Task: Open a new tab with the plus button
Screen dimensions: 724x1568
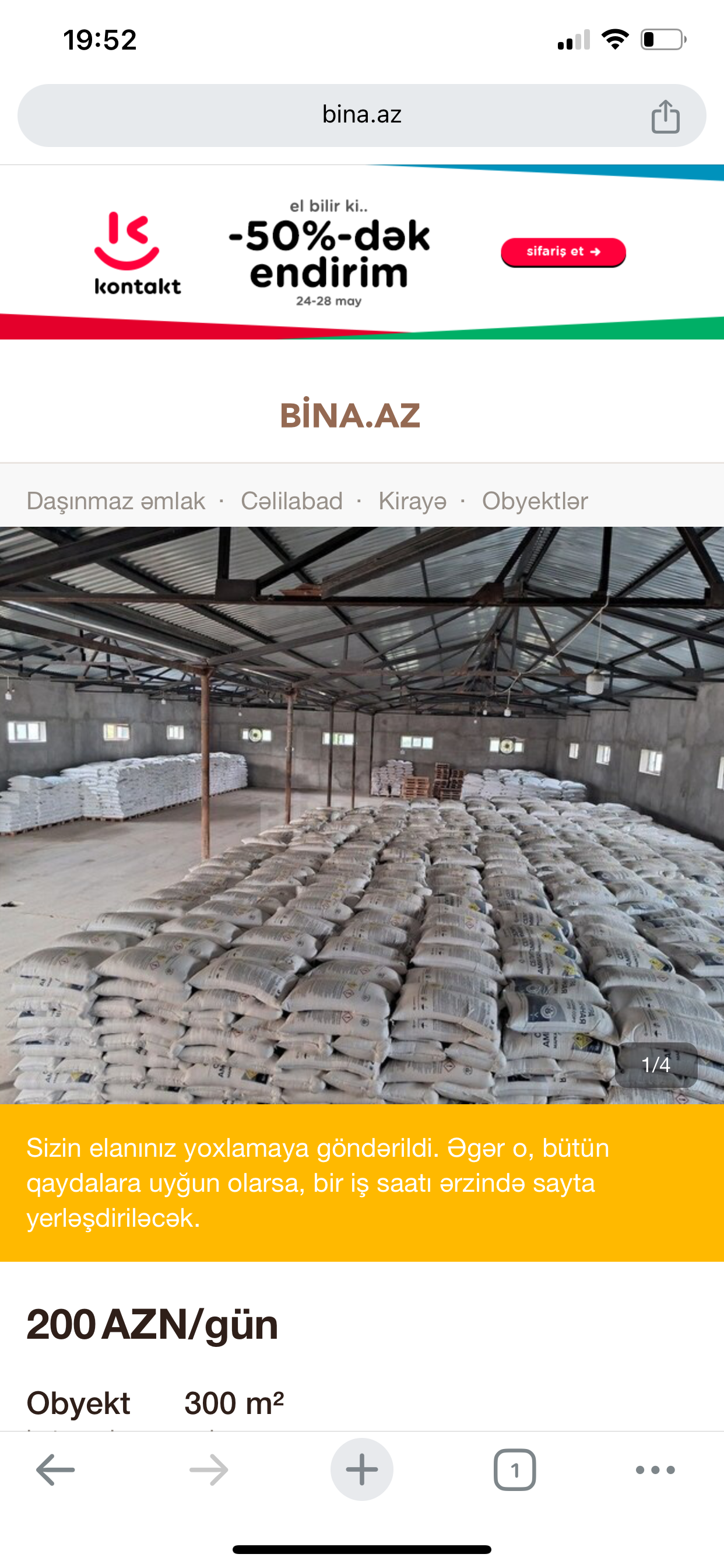Action: coord(362,1469)
